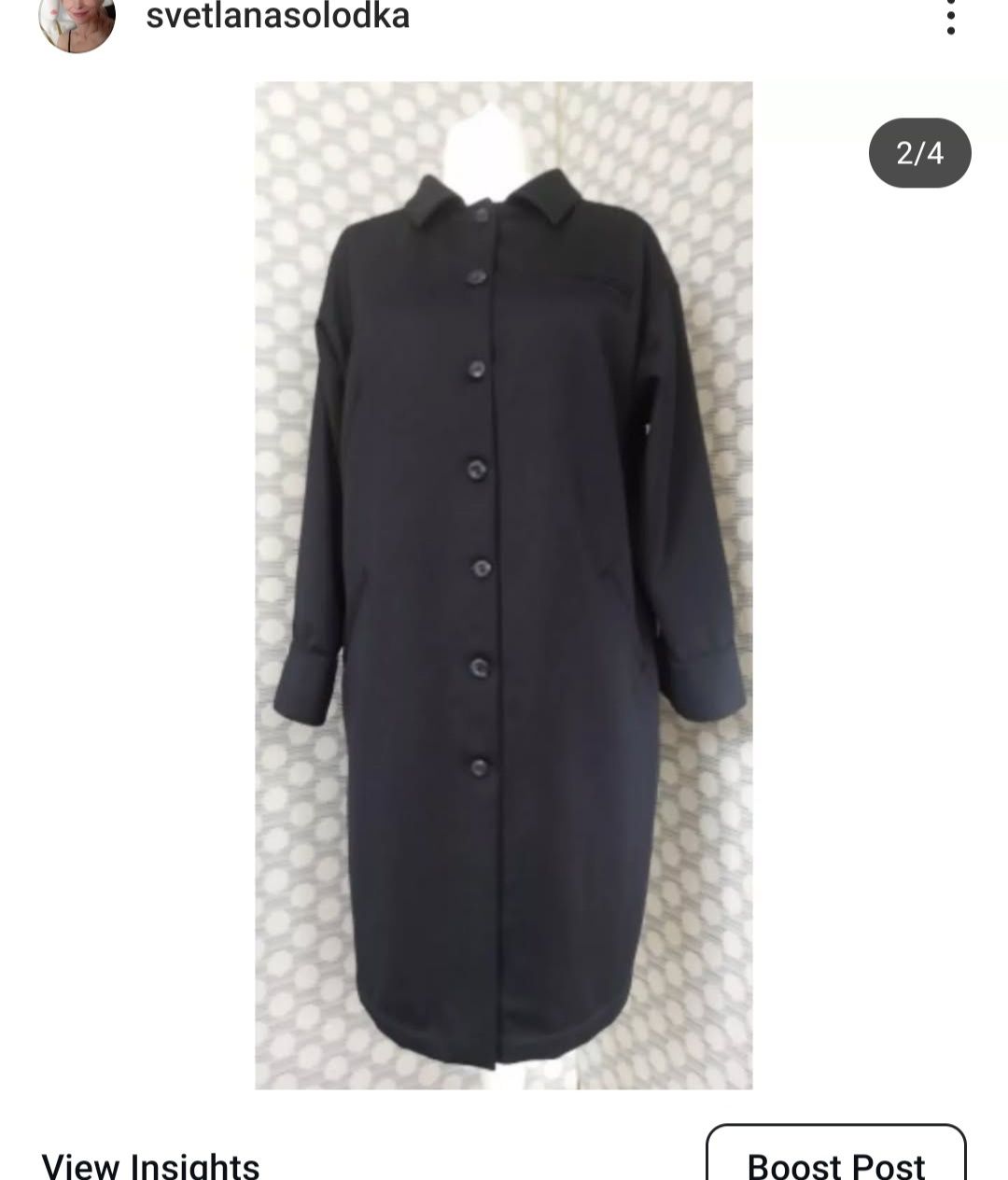The height and width of the screenshot is (1180, 1008).
Task: Open the post's three-dot options menu
Action: [950, 17]
